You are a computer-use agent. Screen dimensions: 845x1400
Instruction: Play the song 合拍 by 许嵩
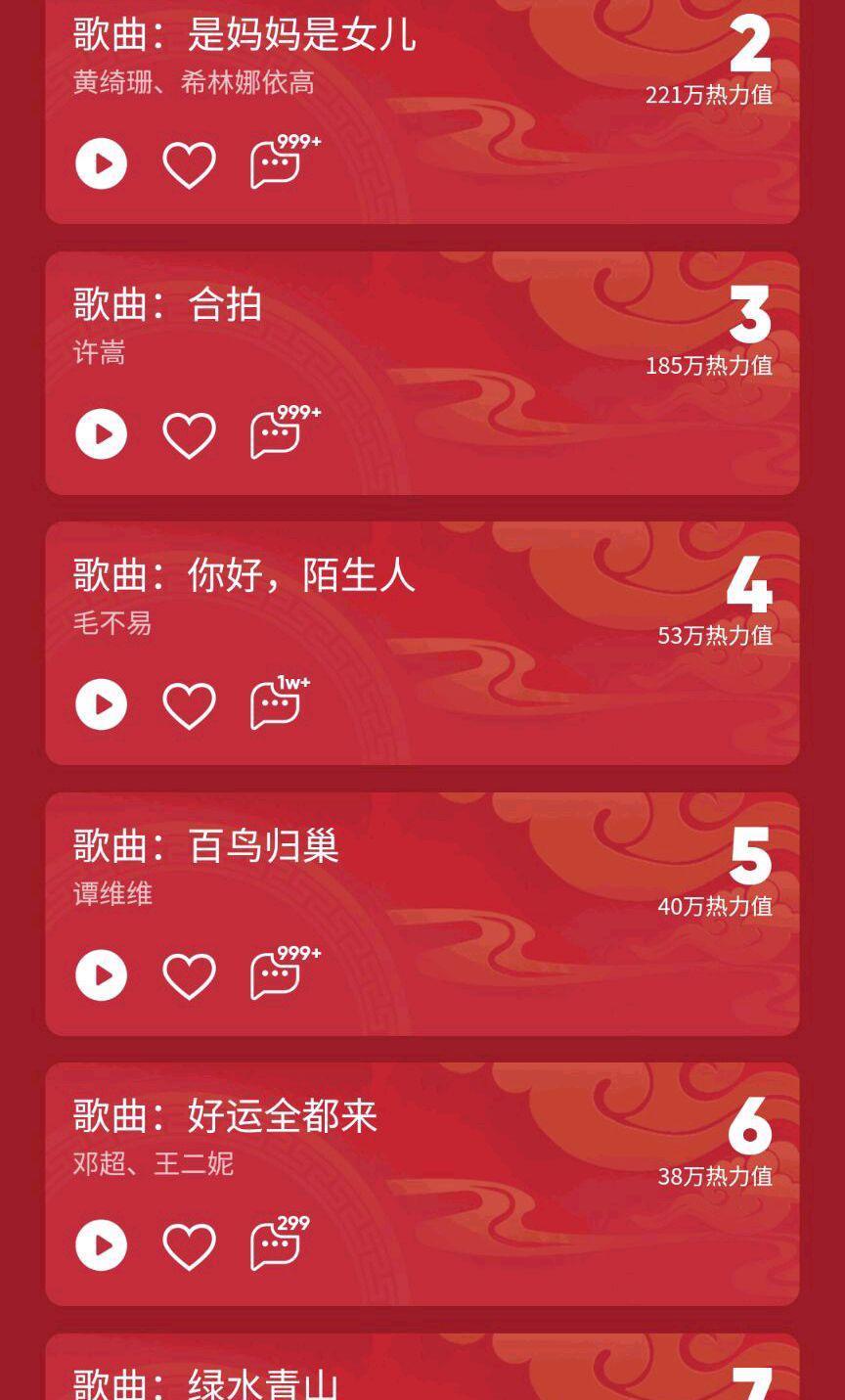[x=100, y=435]
